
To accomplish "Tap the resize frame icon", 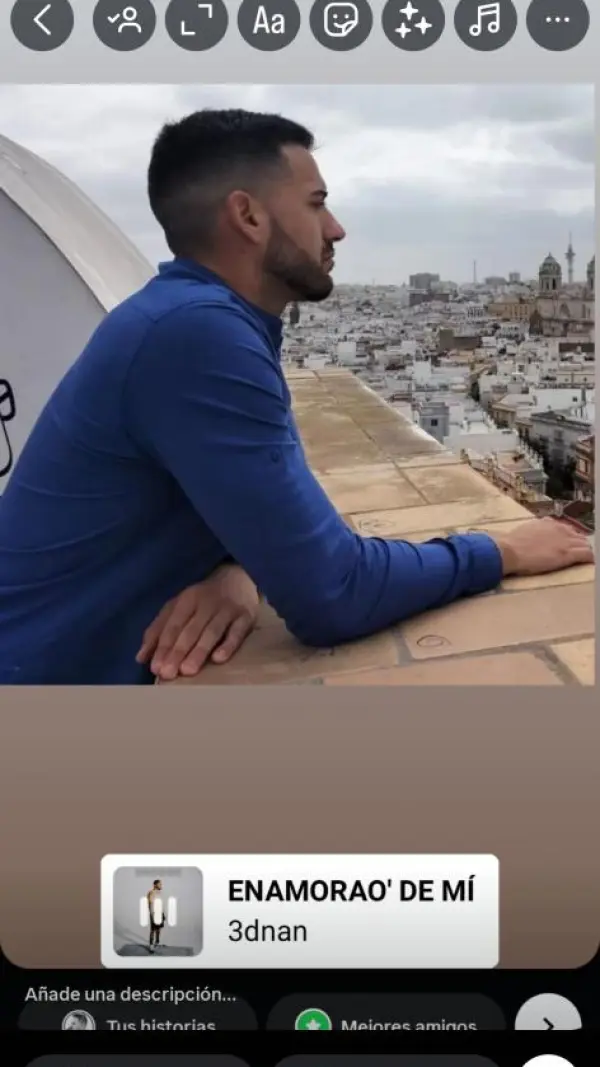I will (196, 20).
